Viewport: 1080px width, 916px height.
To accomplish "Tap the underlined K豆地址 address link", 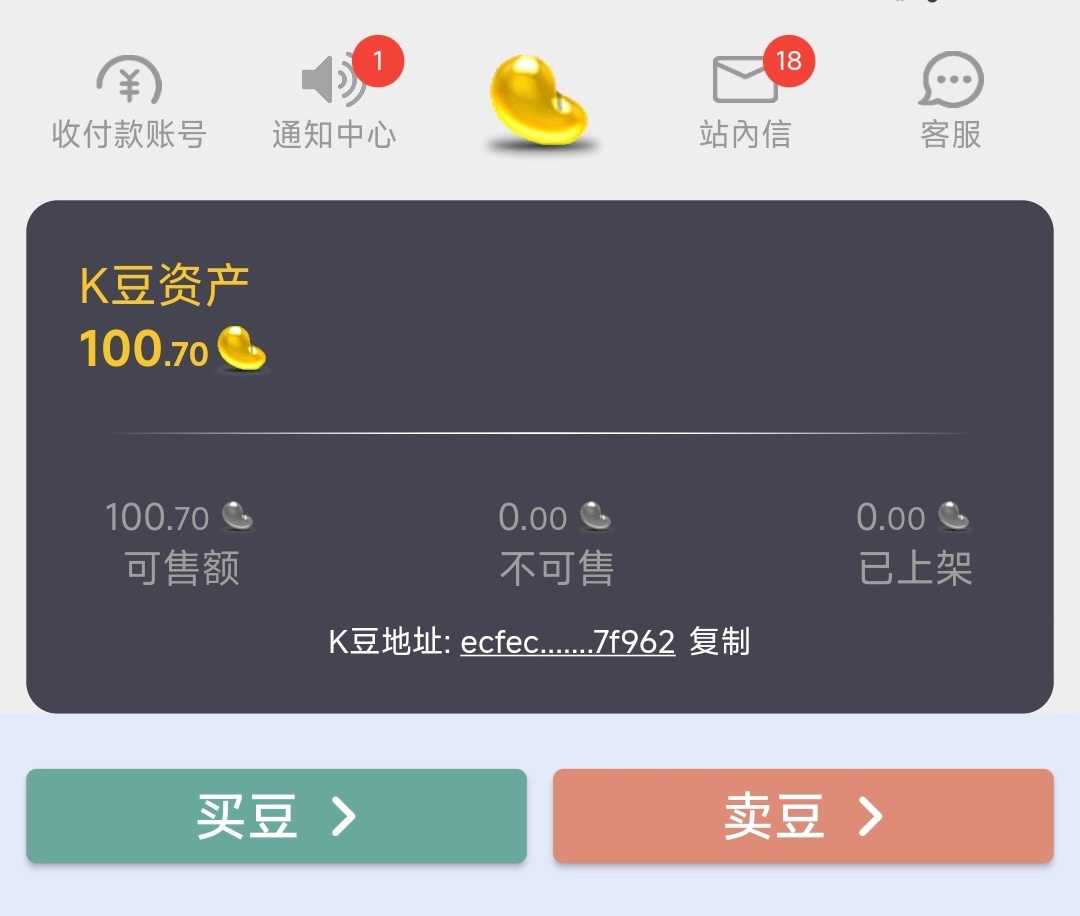I will click(567, 642).
